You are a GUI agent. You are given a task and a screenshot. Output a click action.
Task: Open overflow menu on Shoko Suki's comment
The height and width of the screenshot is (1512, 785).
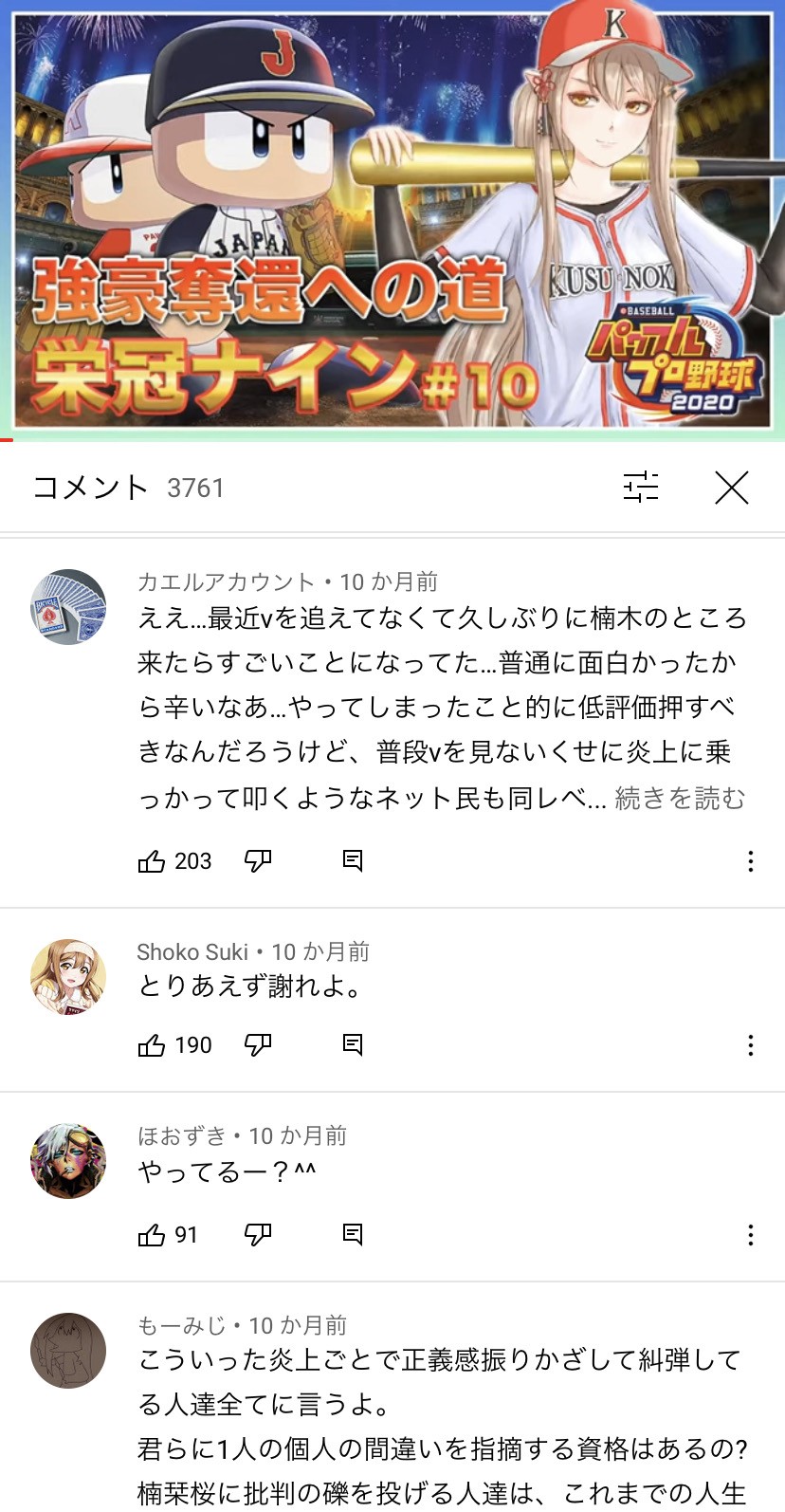point(750,1045)
